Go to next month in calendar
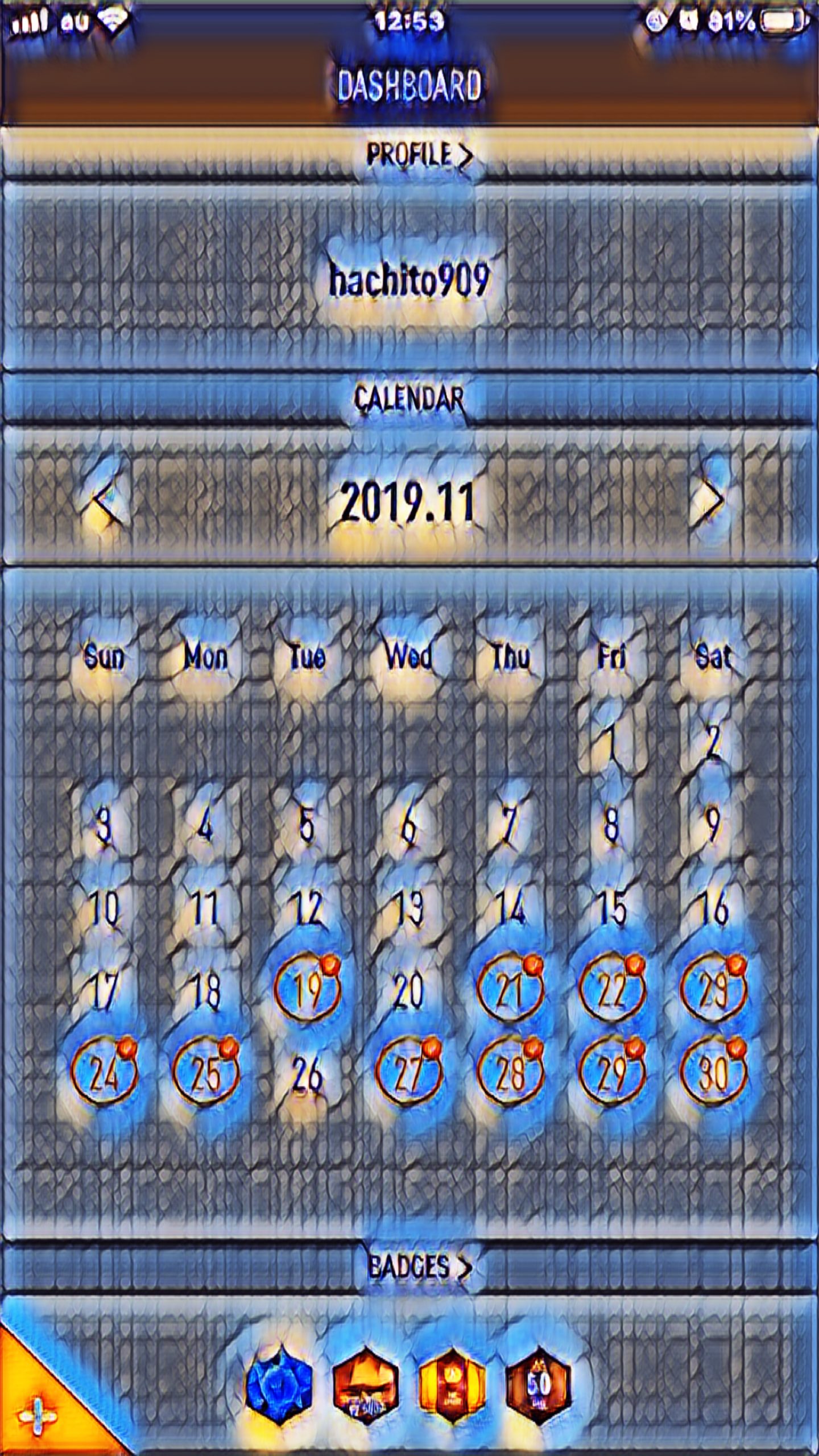This screenshot has width=819, height=1456. 709,500
